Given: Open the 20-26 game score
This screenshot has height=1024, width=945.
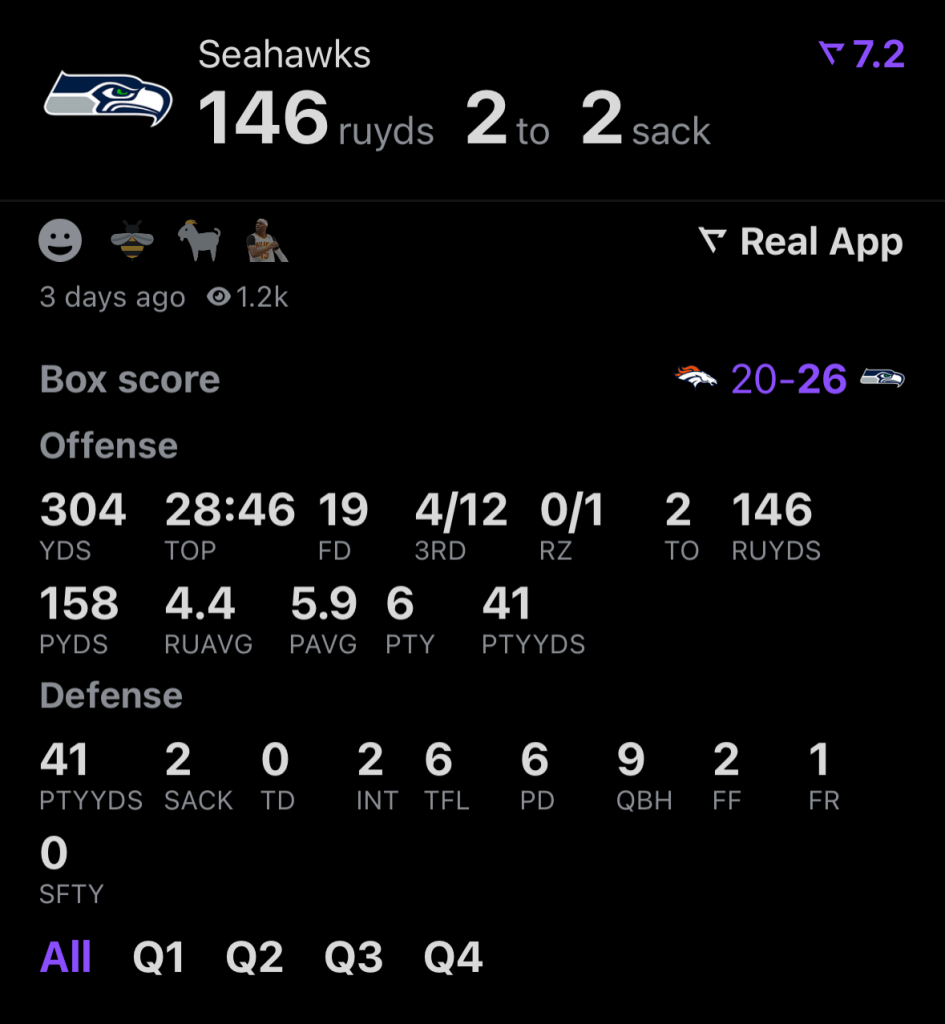Looking at the screenshot, I should pos(789,379).
